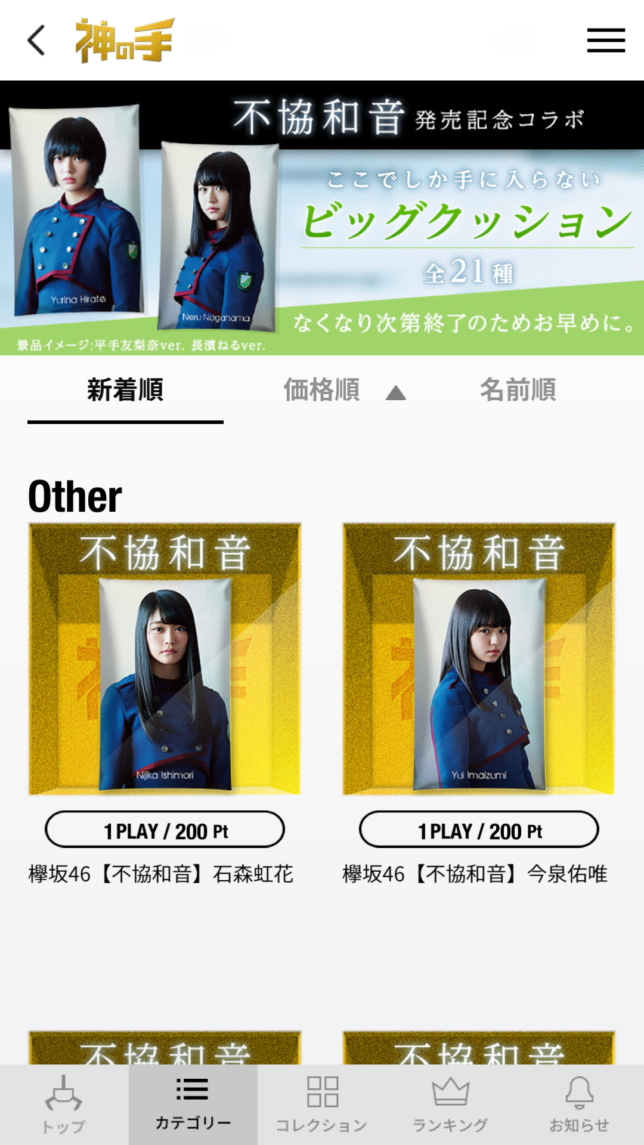The height and width of the screenshot is (1145, 644).
Task: Select the カテゴリー tab
Action: coord(192,1104)
